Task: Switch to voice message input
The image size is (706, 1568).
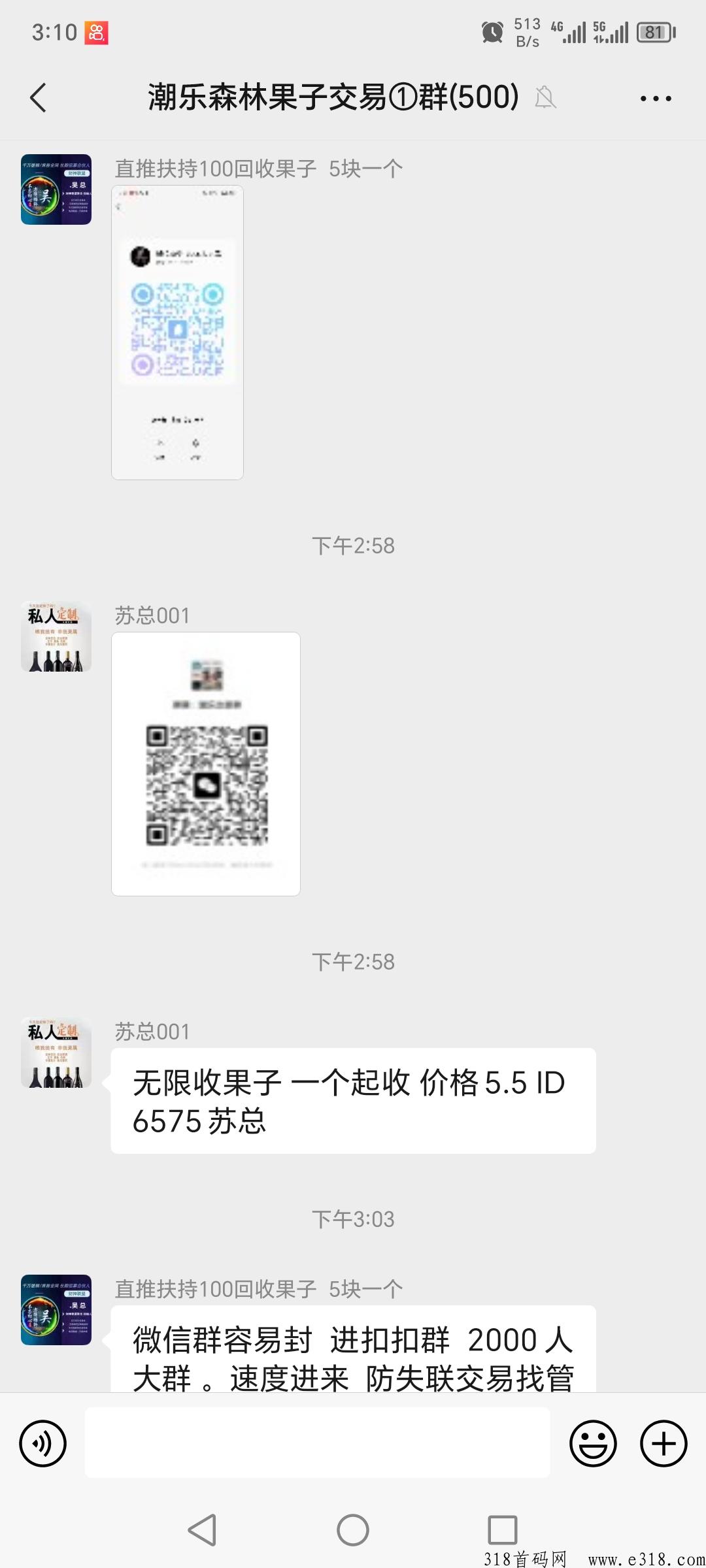Action: (x=43, y=1443)
